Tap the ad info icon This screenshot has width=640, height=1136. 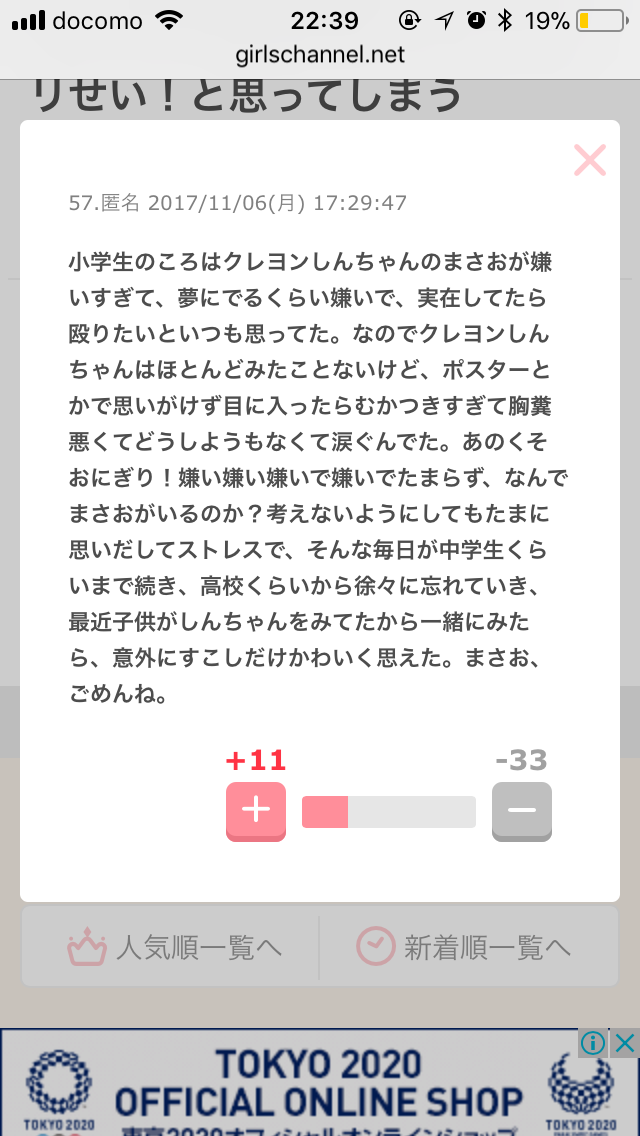[594, 1043]
